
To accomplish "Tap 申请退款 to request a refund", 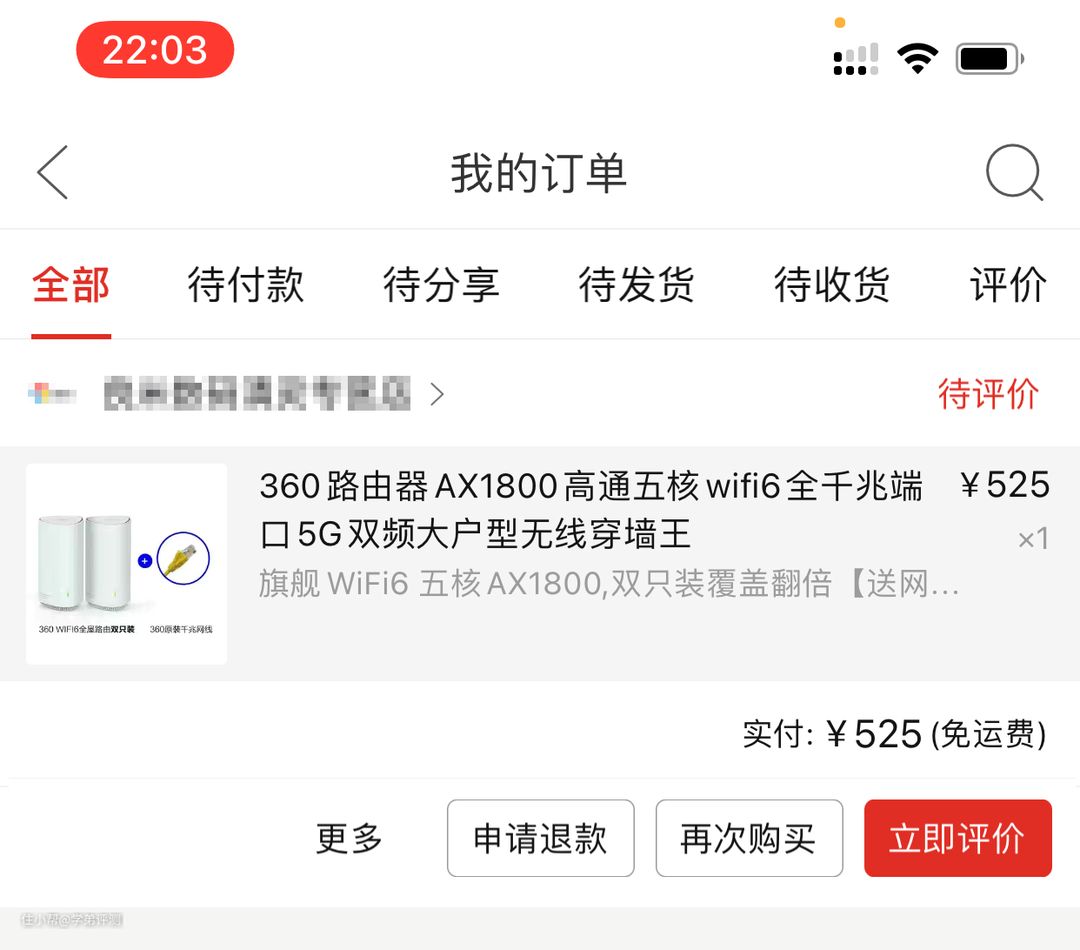I will coord(540,838).
